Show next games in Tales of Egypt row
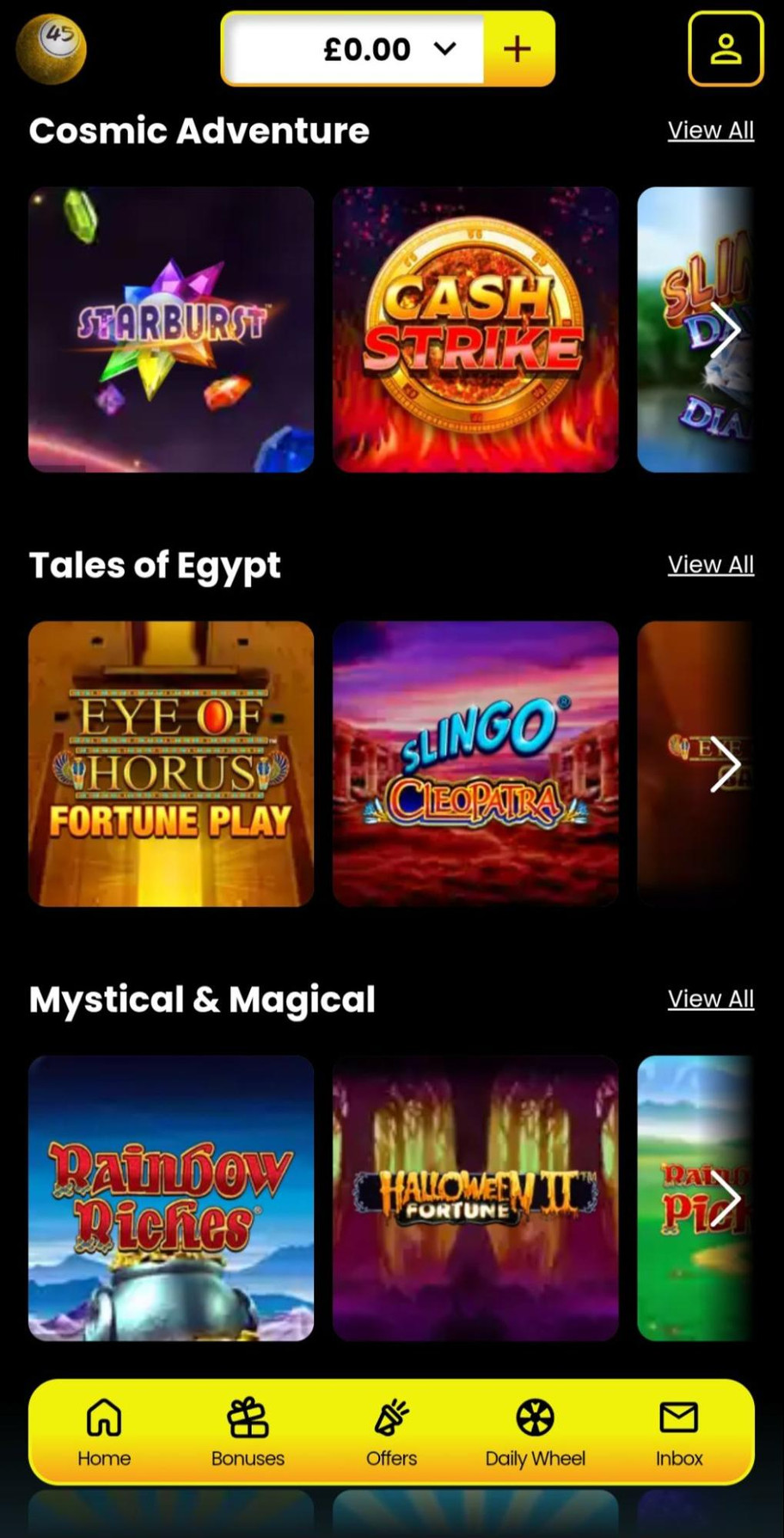The height and width of the screenshot is (1538, 784). pos(725,763)
